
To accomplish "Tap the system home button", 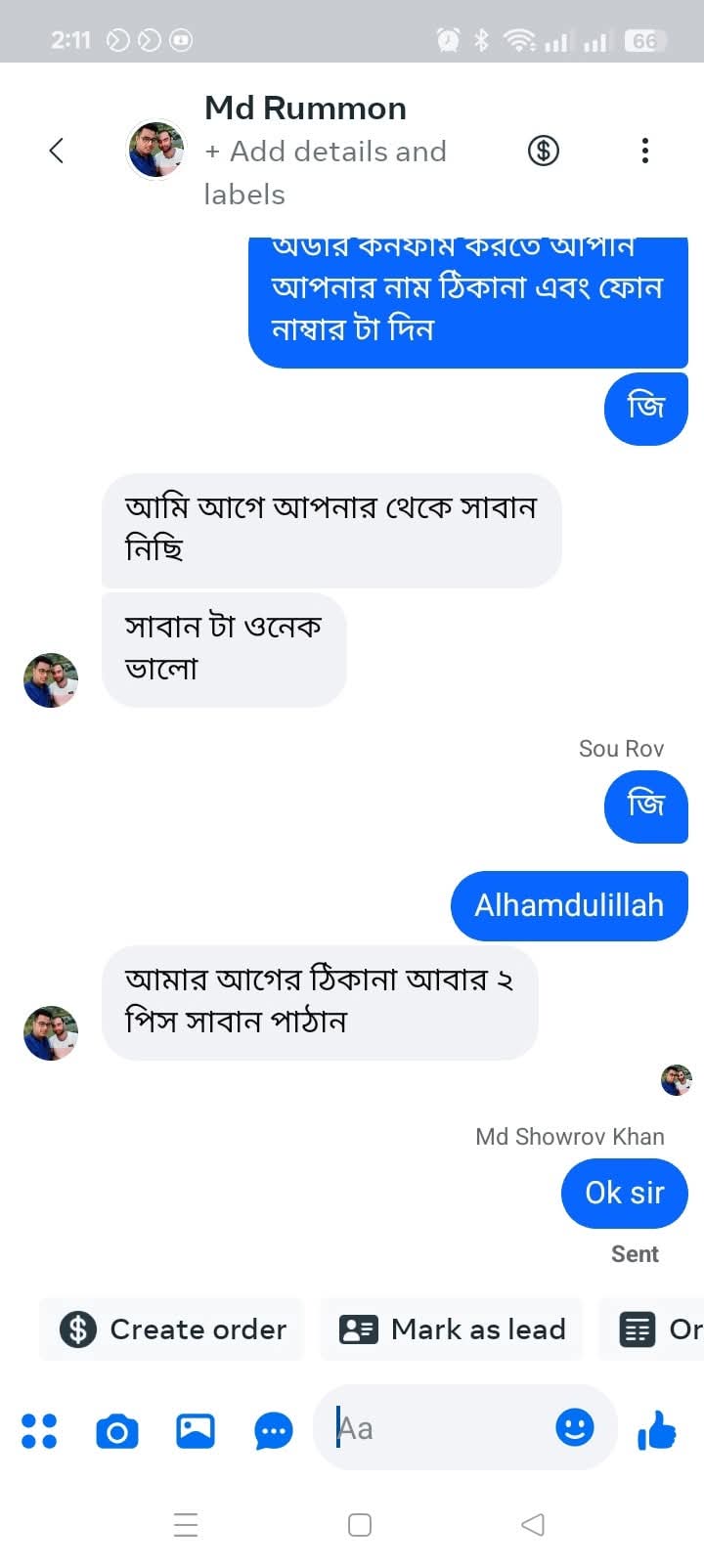I will point(360,1525).
